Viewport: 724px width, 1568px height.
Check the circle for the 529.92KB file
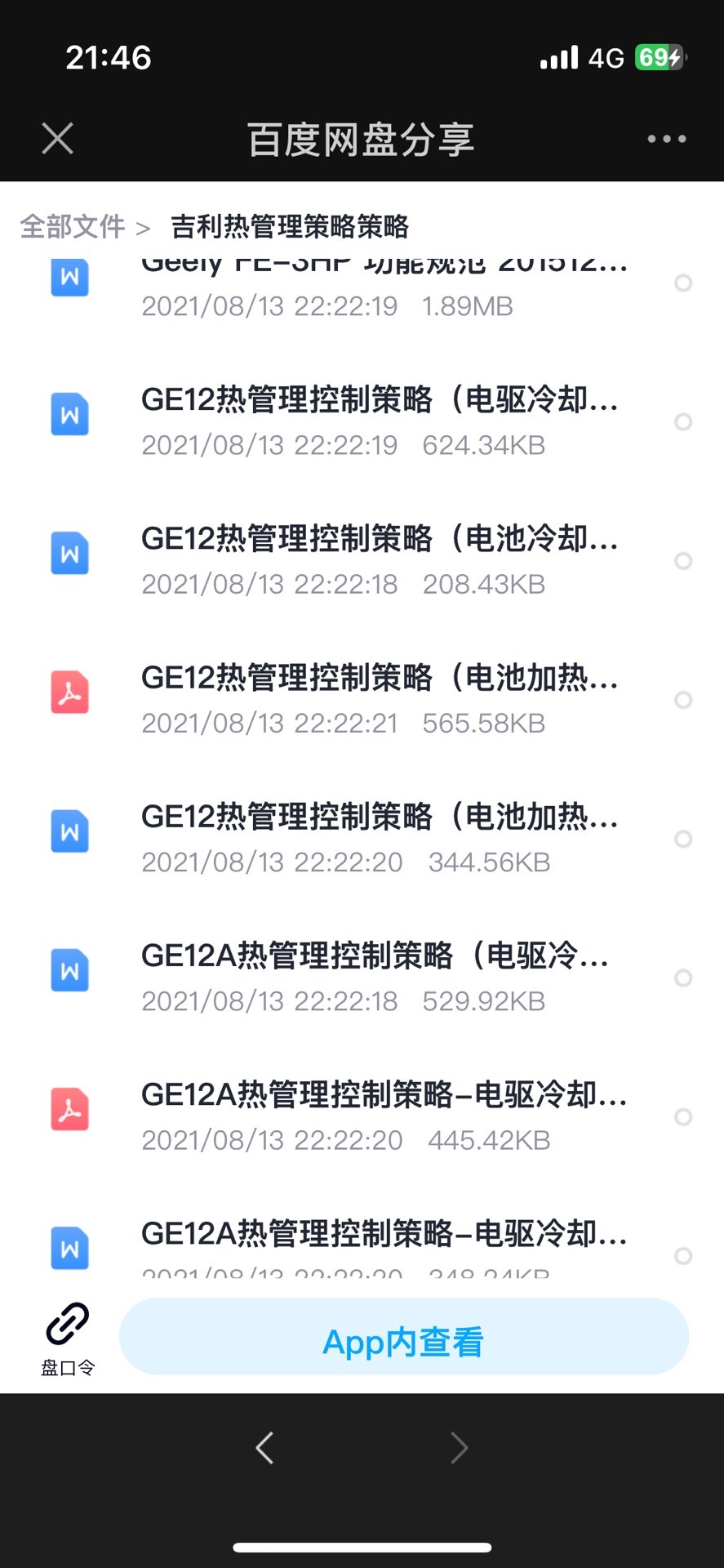point(683,978)
